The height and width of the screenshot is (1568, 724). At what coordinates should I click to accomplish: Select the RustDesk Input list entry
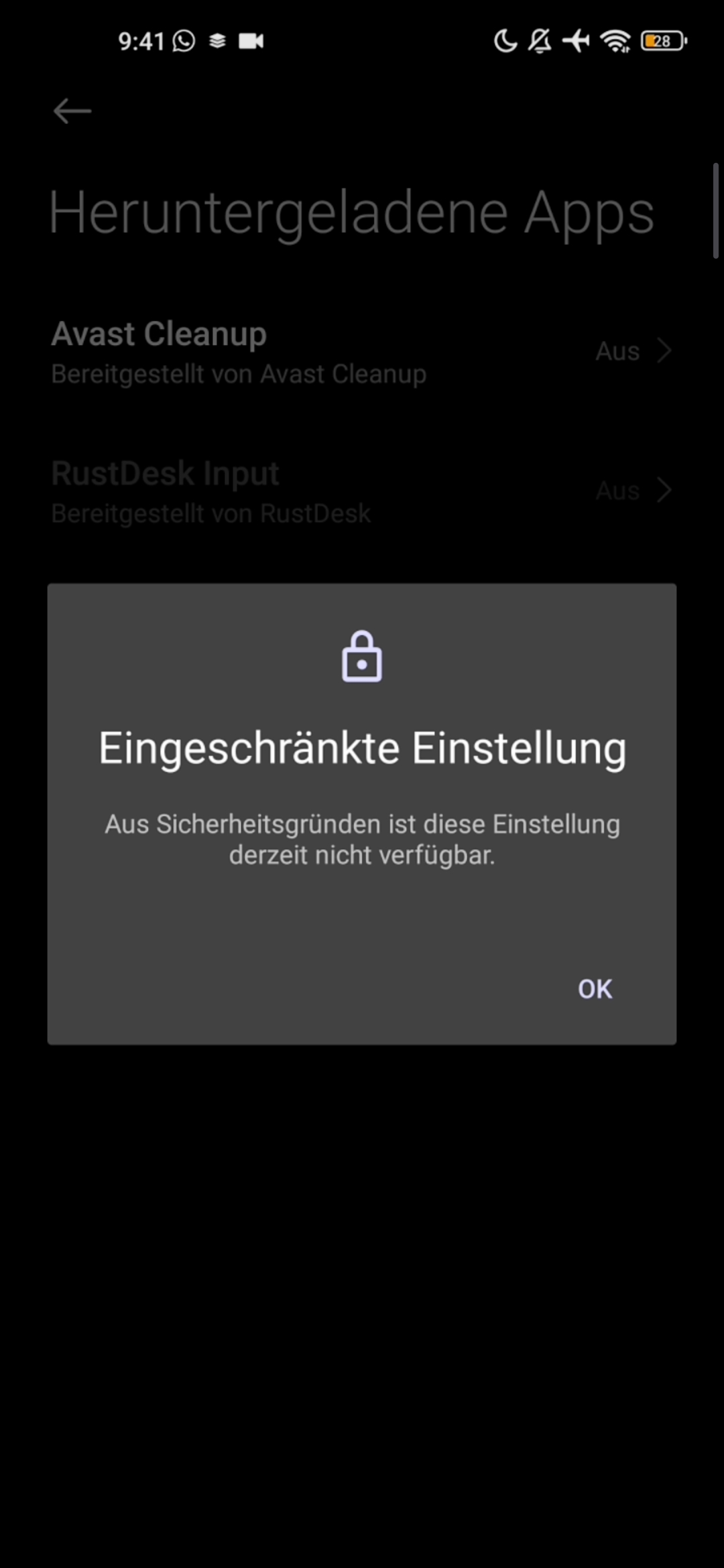166,473
